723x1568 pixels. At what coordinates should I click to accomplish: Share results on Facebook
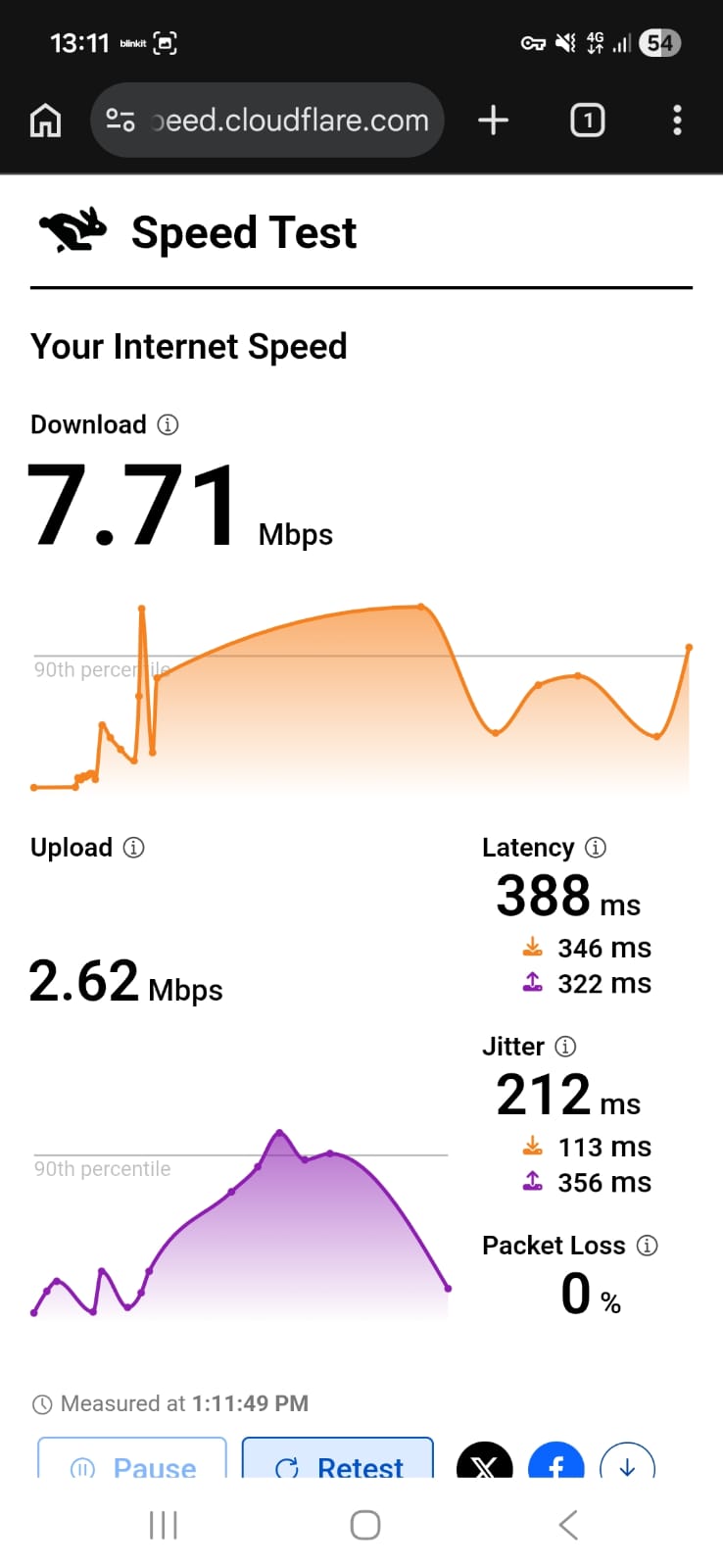[555, 1464]
